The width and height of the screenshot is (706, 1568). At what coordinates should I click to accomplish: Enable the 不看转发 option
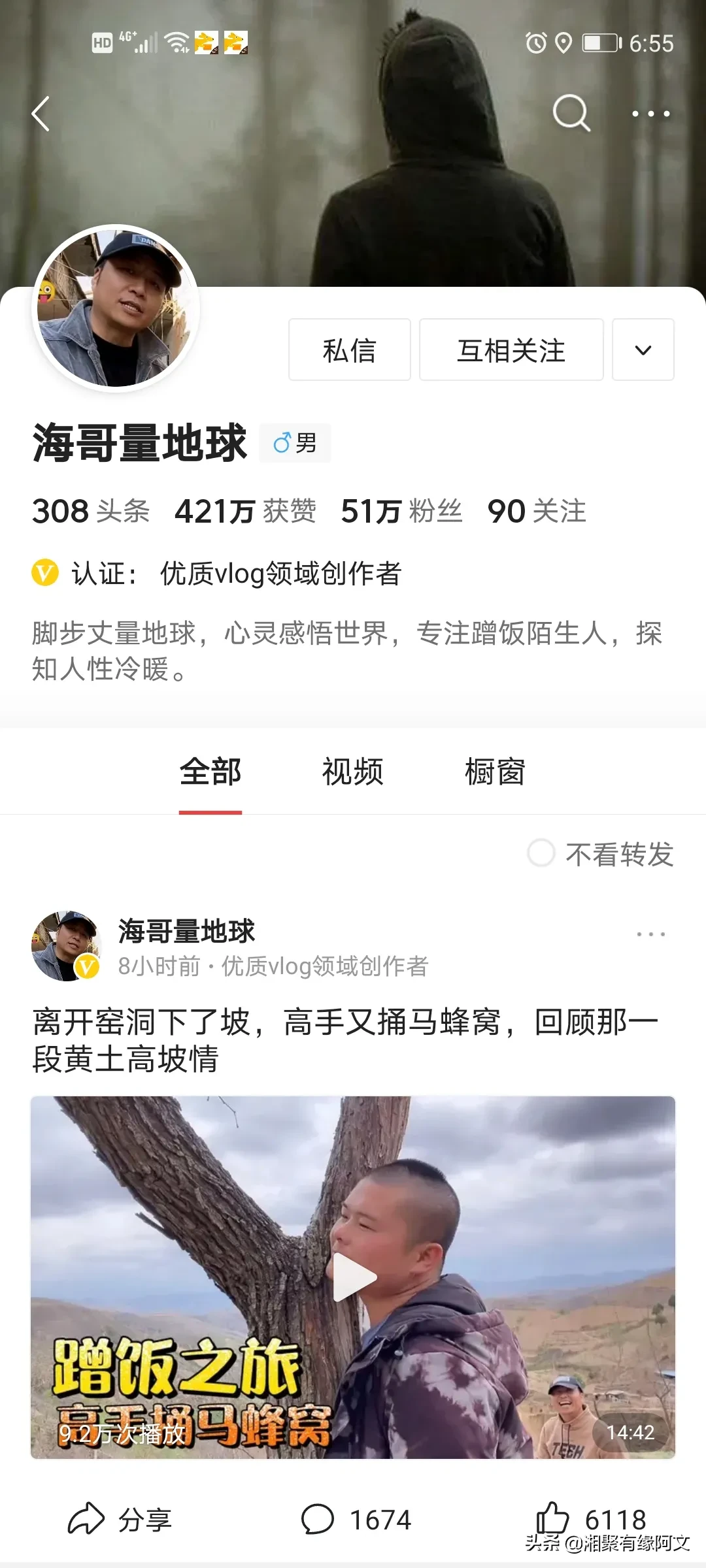(541, 853)
